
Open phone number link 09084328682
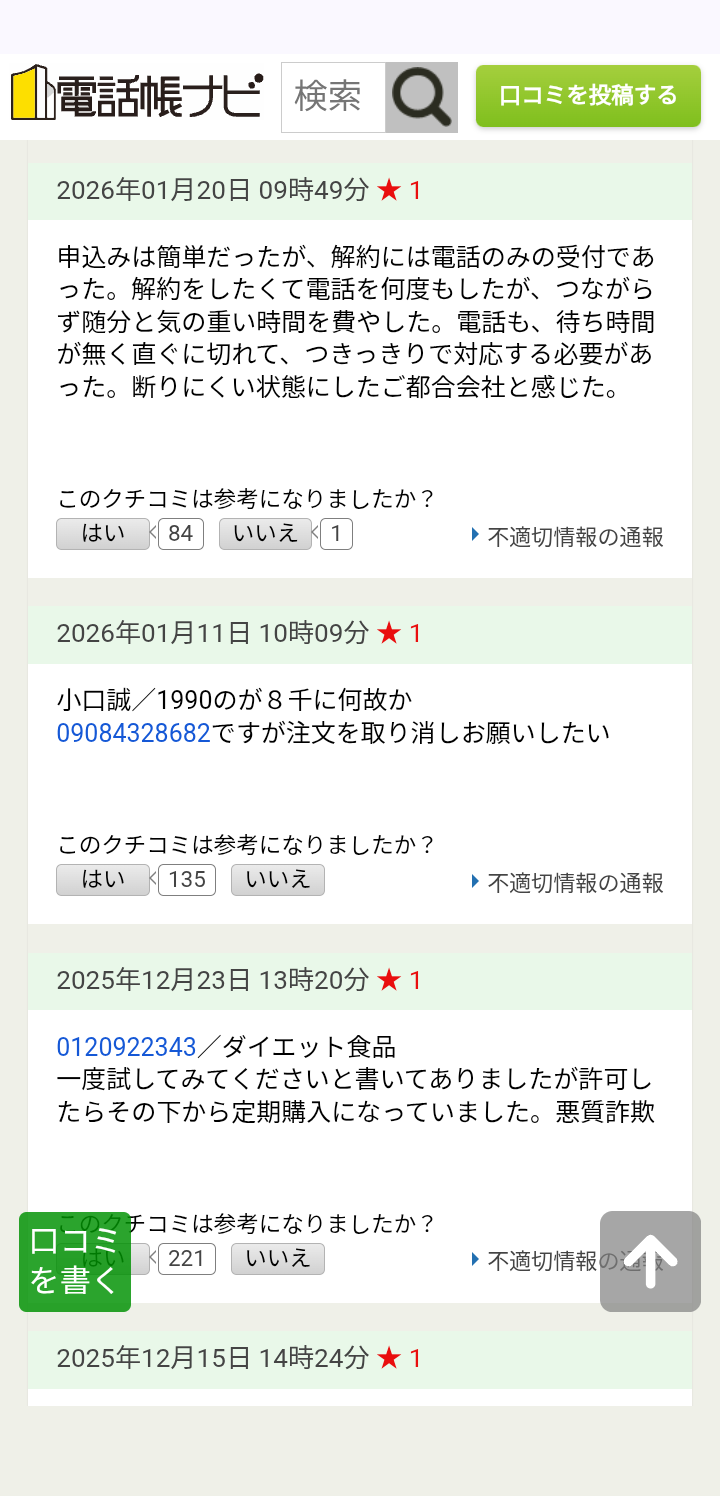[134, 733]
